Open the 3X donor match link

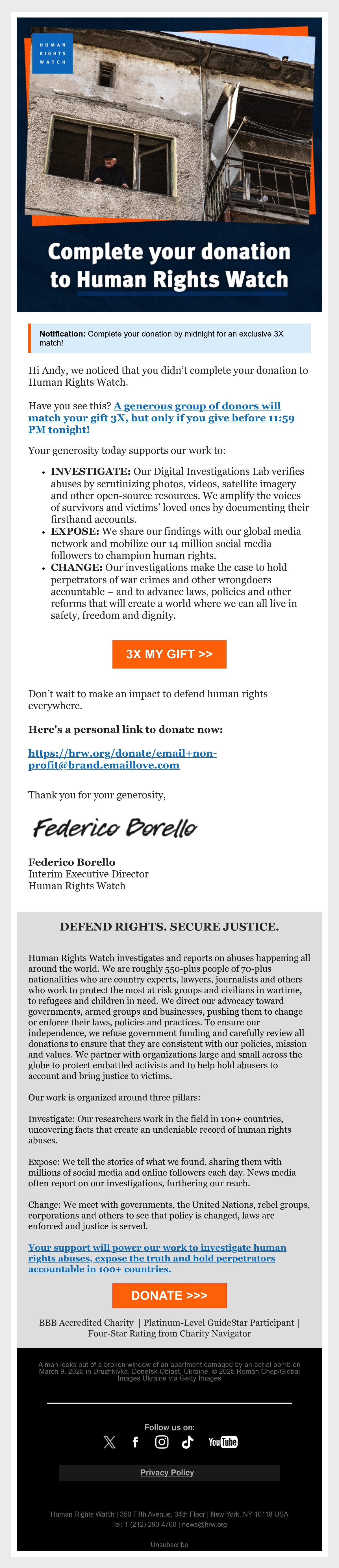[x=161, y=418]
